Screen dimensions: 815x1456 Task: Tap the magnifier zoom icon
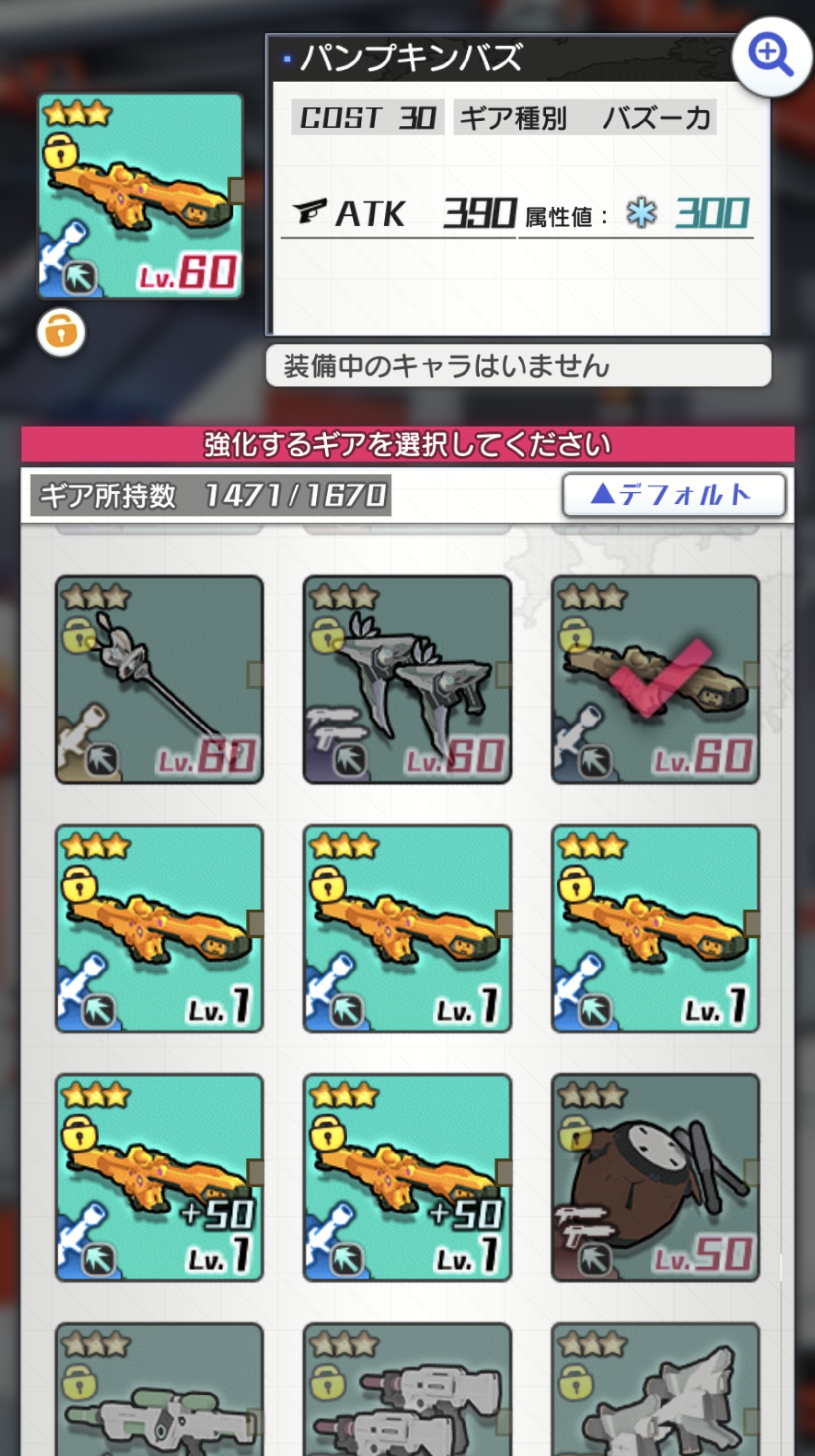[x=771, y=56]
